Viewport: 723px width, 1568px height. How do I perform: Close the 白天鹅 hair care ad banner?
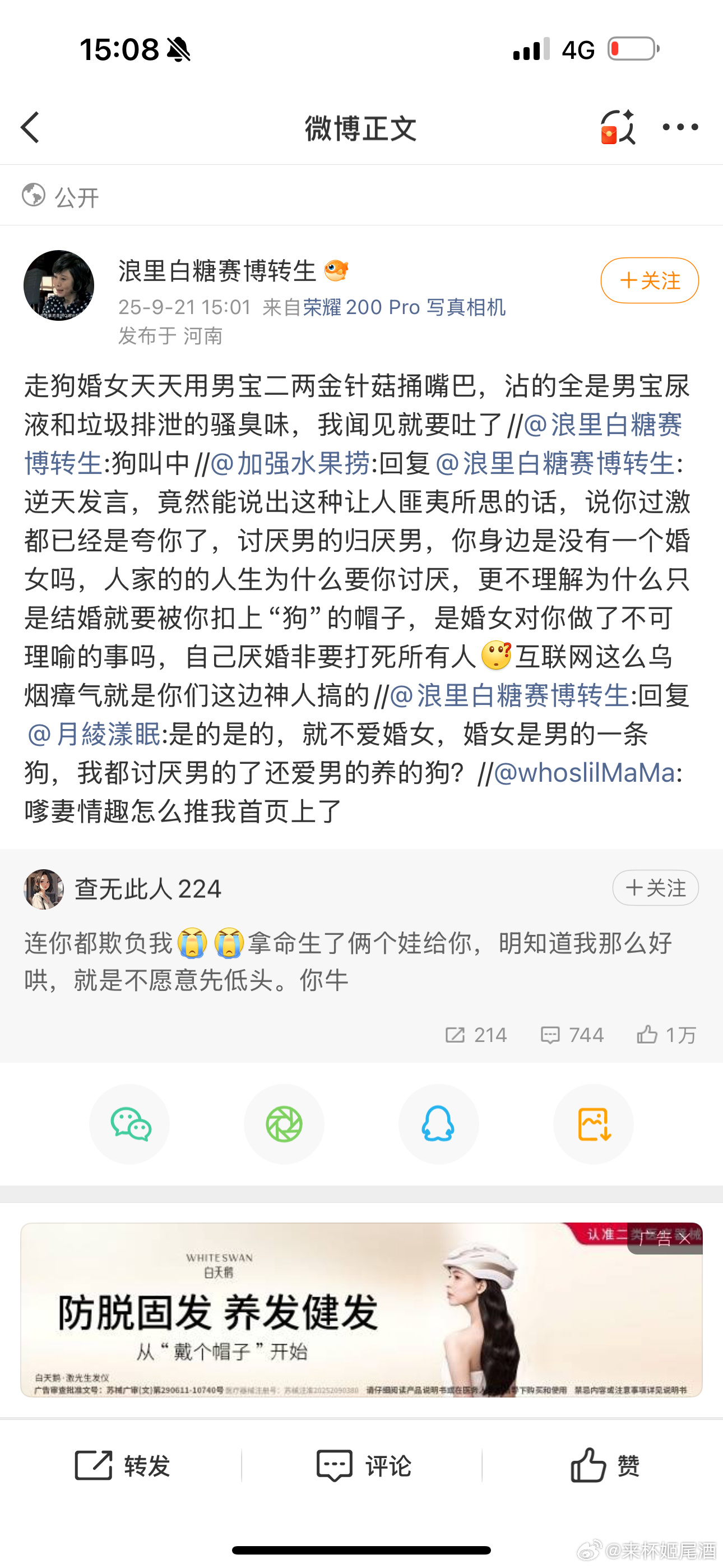click(685, 1238)
